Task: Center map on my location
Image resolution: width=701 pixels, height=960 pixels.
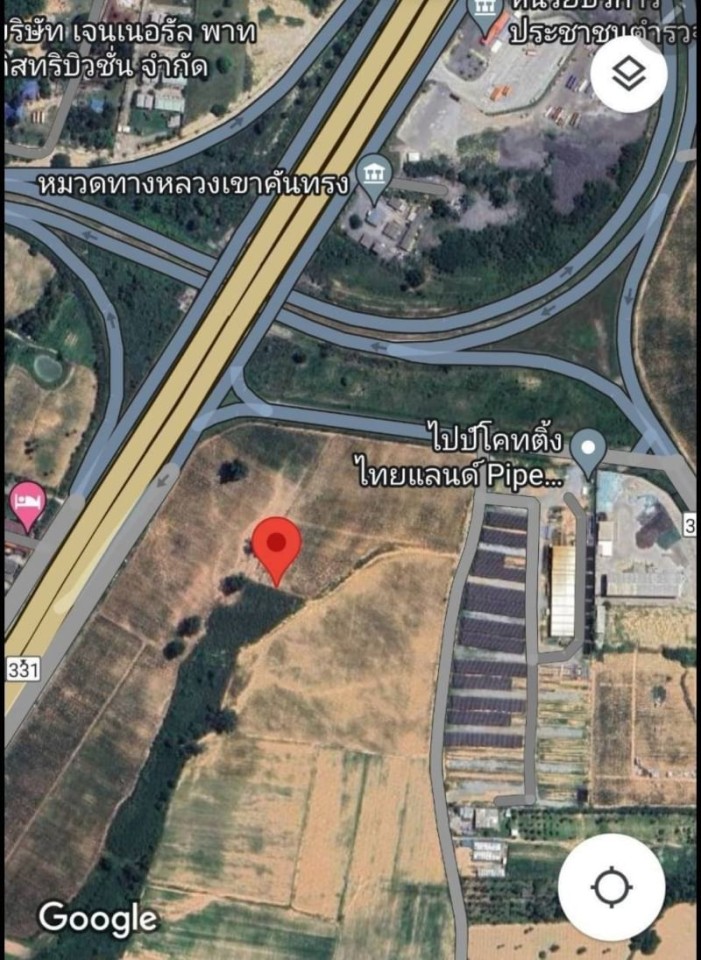Action: pos(611,887)
